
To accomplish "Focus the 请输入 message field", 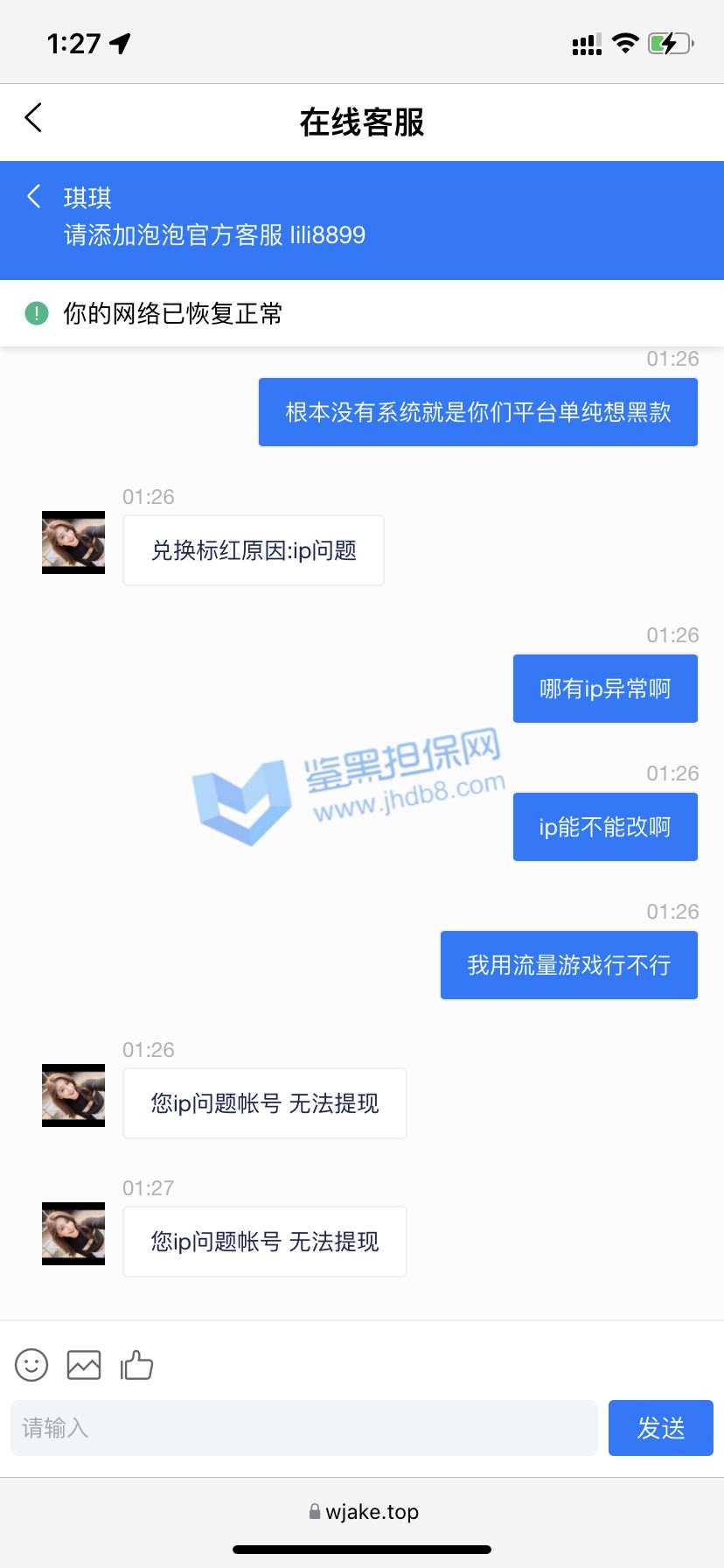I will (303, 1428).
